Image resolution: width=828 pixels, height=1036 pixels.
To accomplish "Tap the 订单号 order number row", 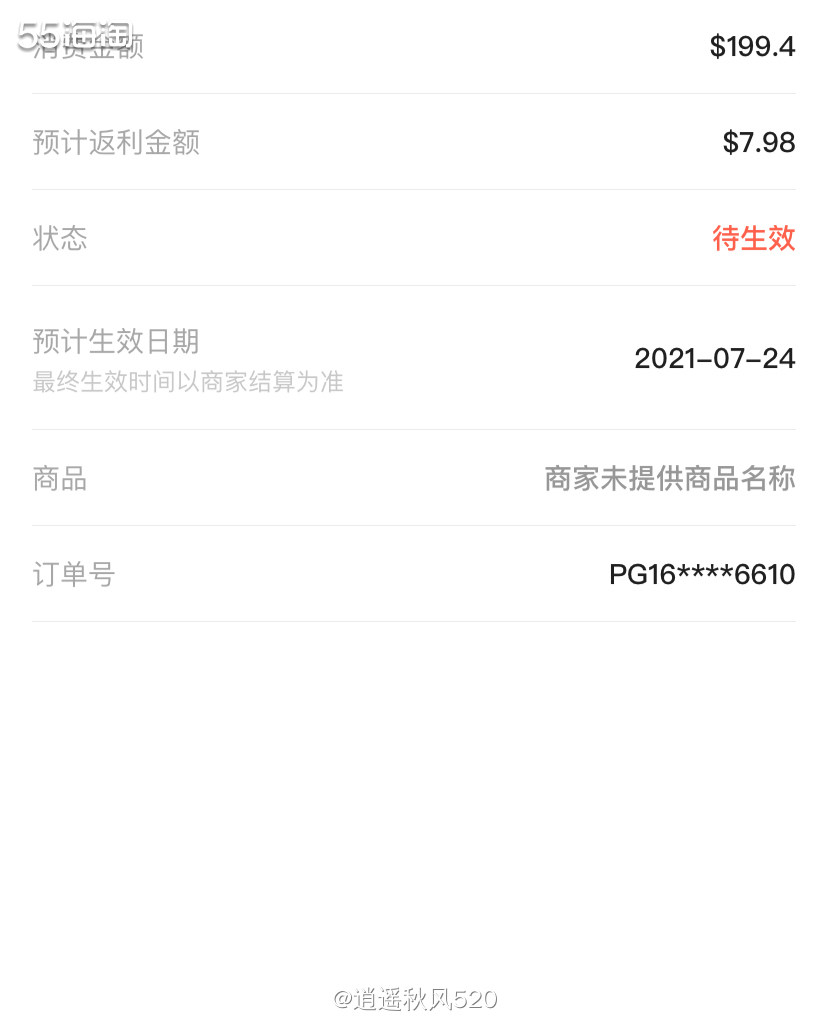I will [414, 575].
